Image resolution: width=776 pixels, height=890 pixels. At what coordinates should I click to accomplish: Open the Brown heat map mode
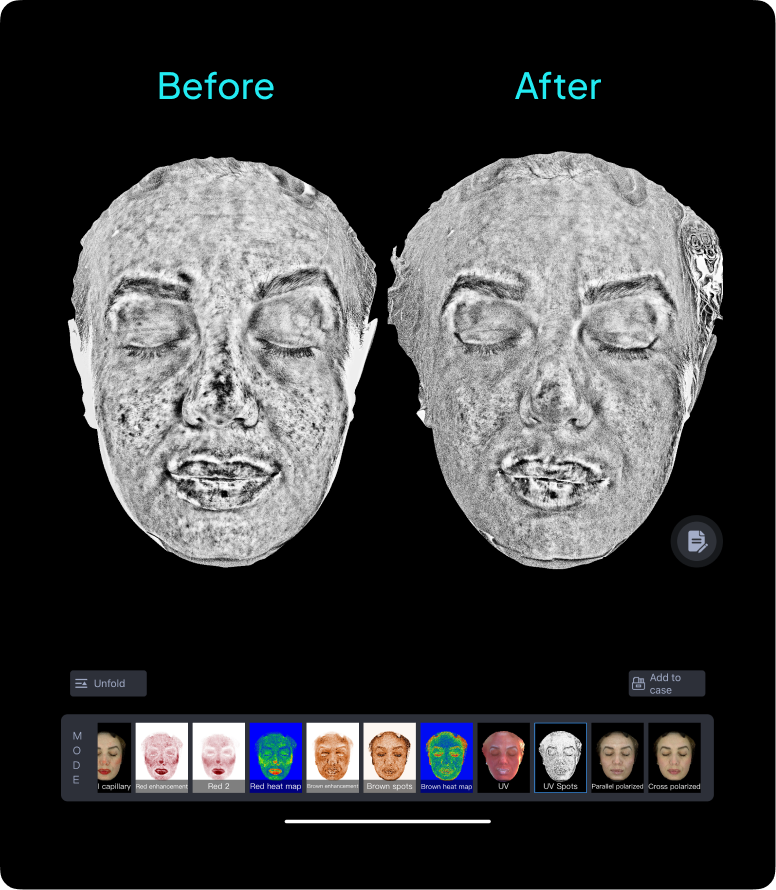coord(447,757)
